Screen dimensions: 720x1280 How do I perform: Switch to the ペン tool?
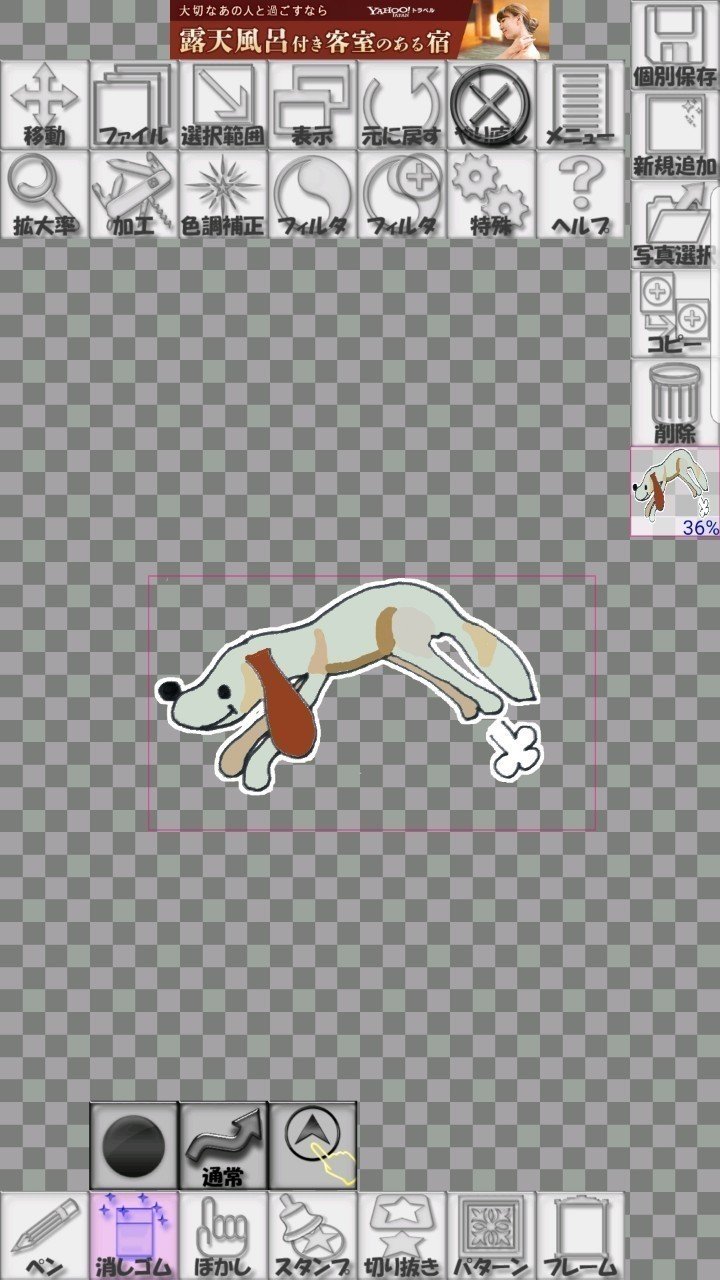(45, 1236)
